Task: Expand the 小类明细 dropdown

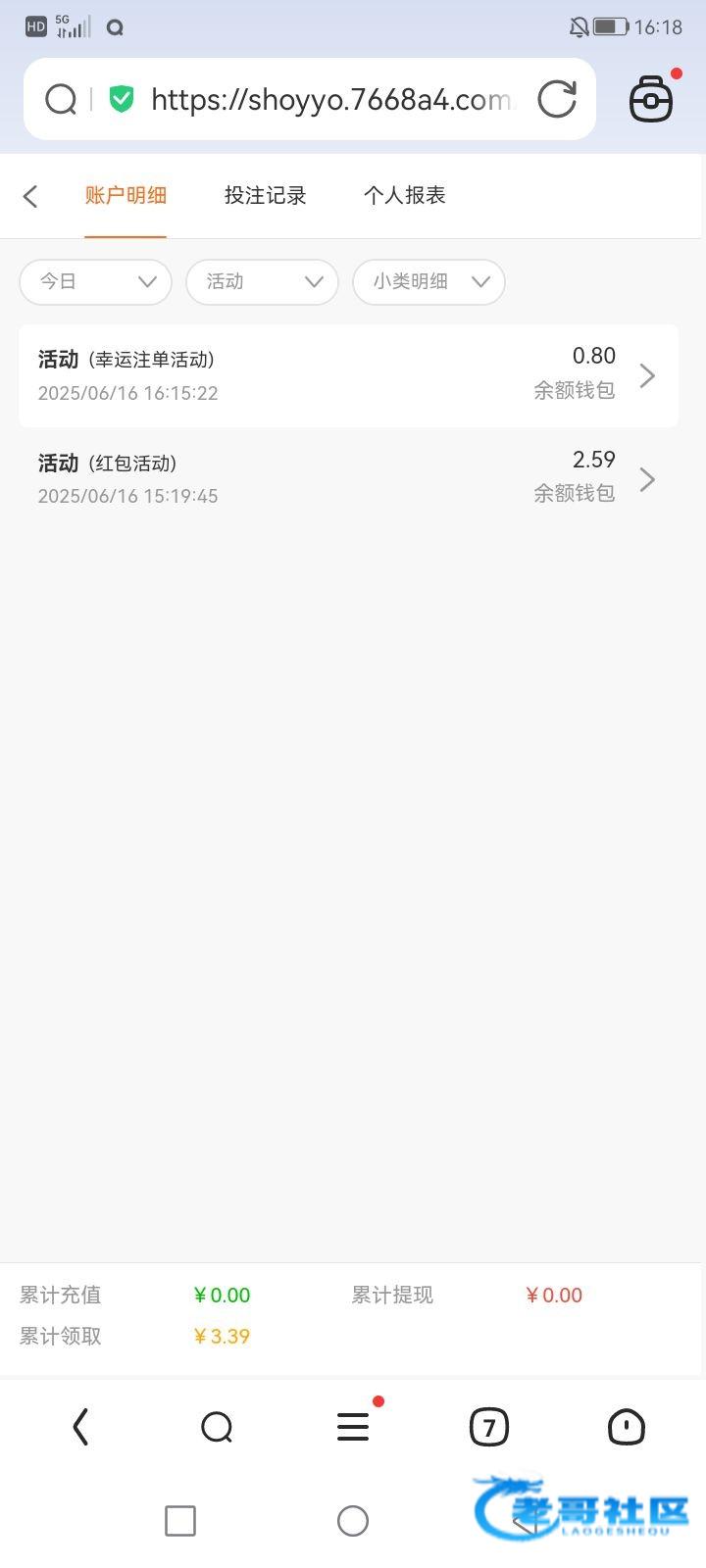Action: point(429,282)
